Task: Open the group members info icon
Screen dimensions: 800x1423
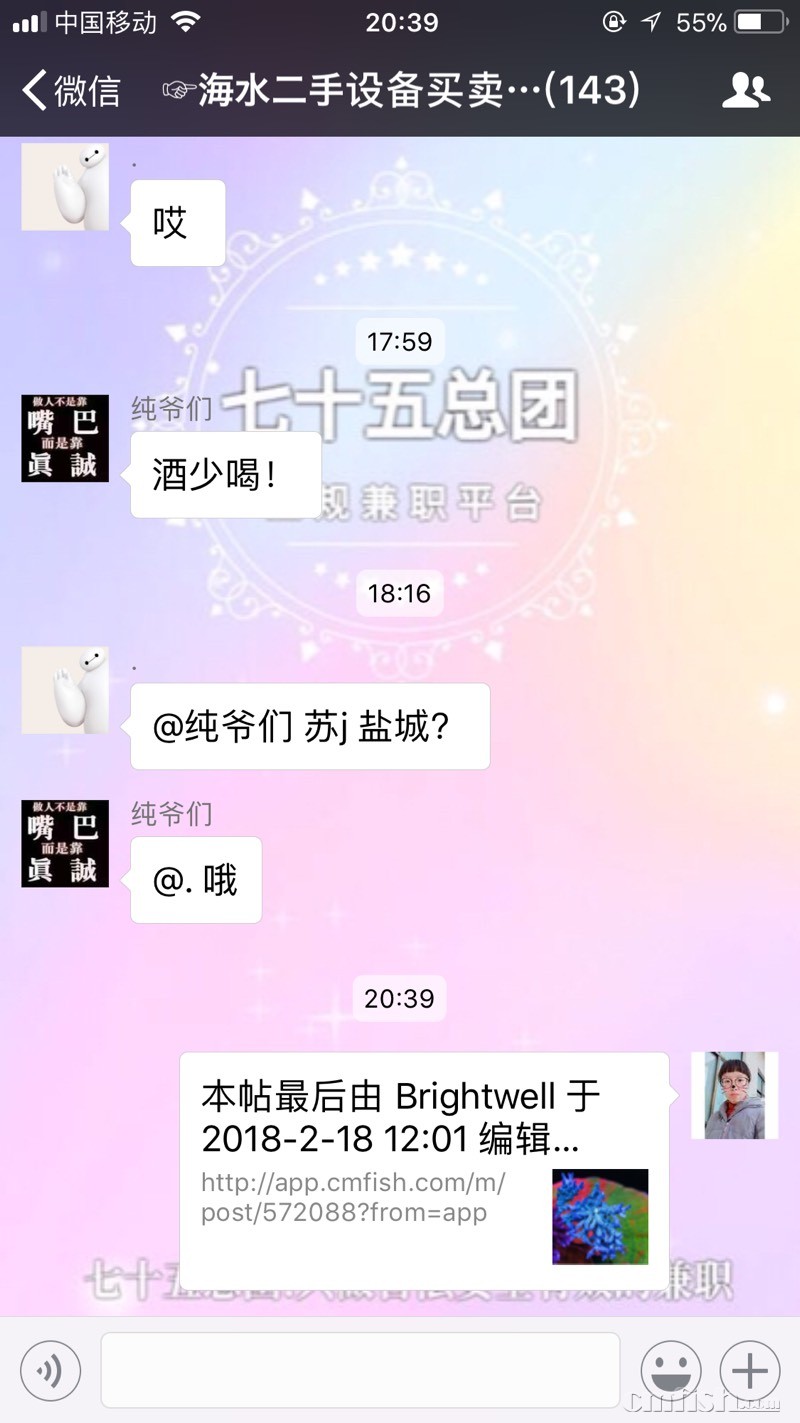Action: pyautogui.click(x=746, y=91)
